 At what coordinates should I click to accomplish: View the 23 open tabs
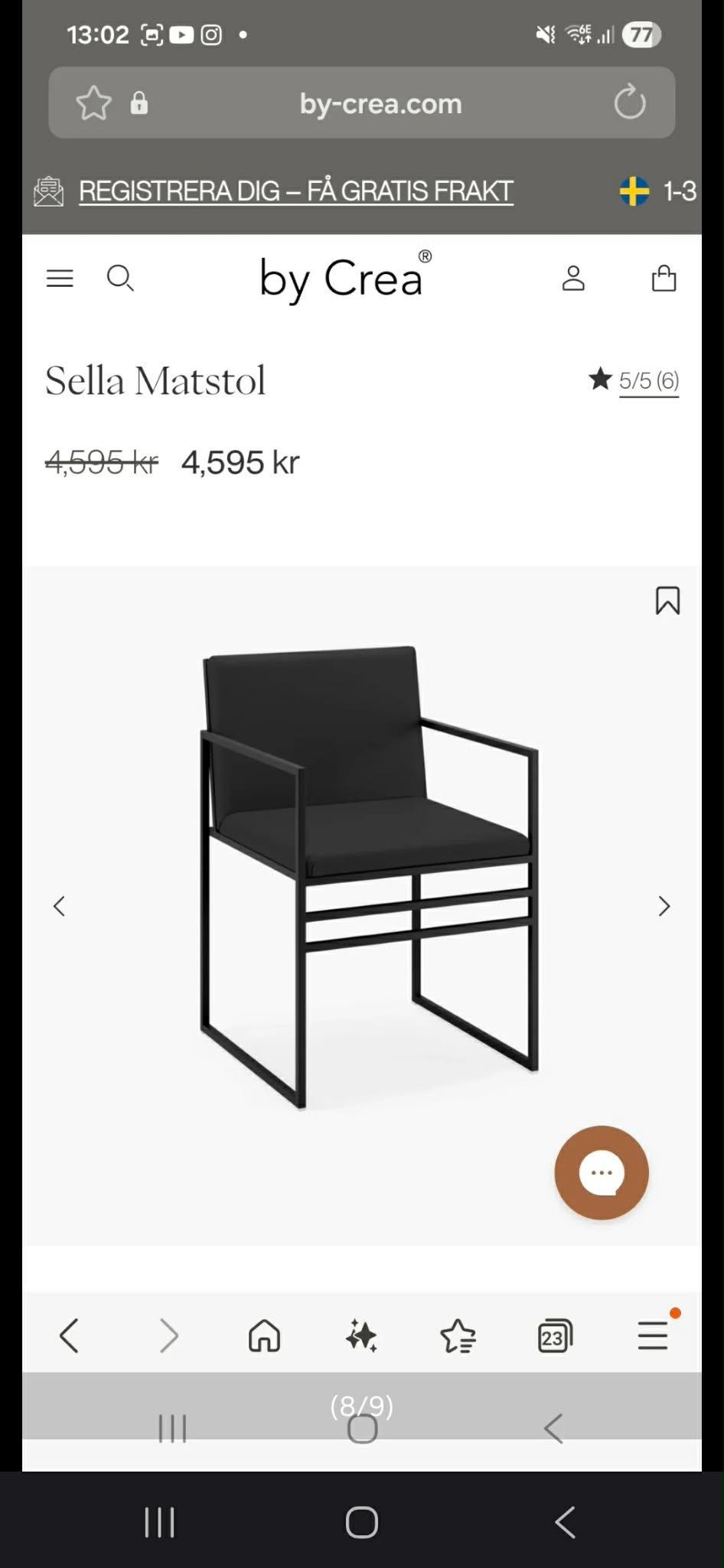(555, 1336)
